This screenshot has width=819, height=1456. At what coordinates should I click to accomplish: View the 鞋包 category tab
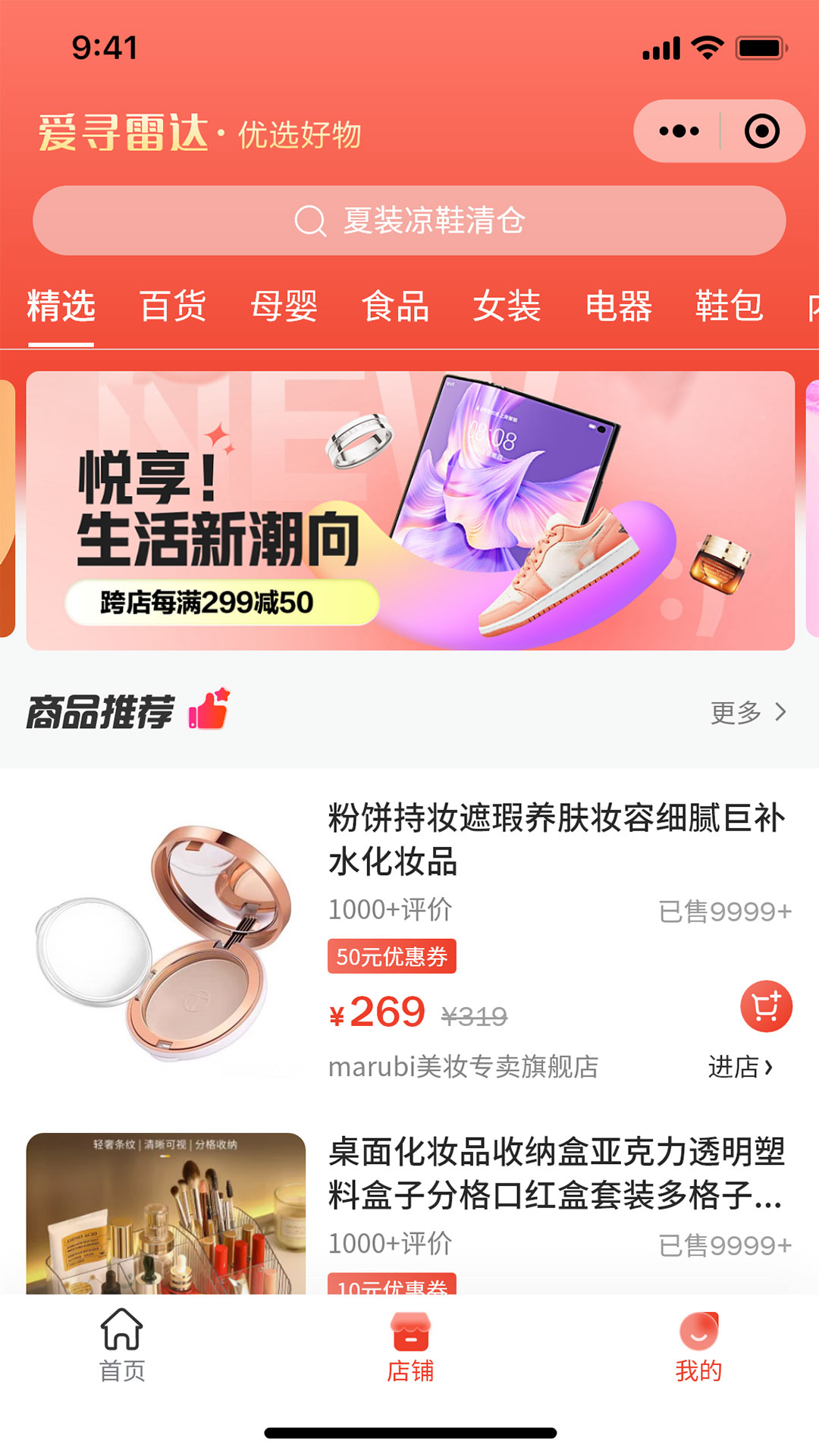[730, 306]
